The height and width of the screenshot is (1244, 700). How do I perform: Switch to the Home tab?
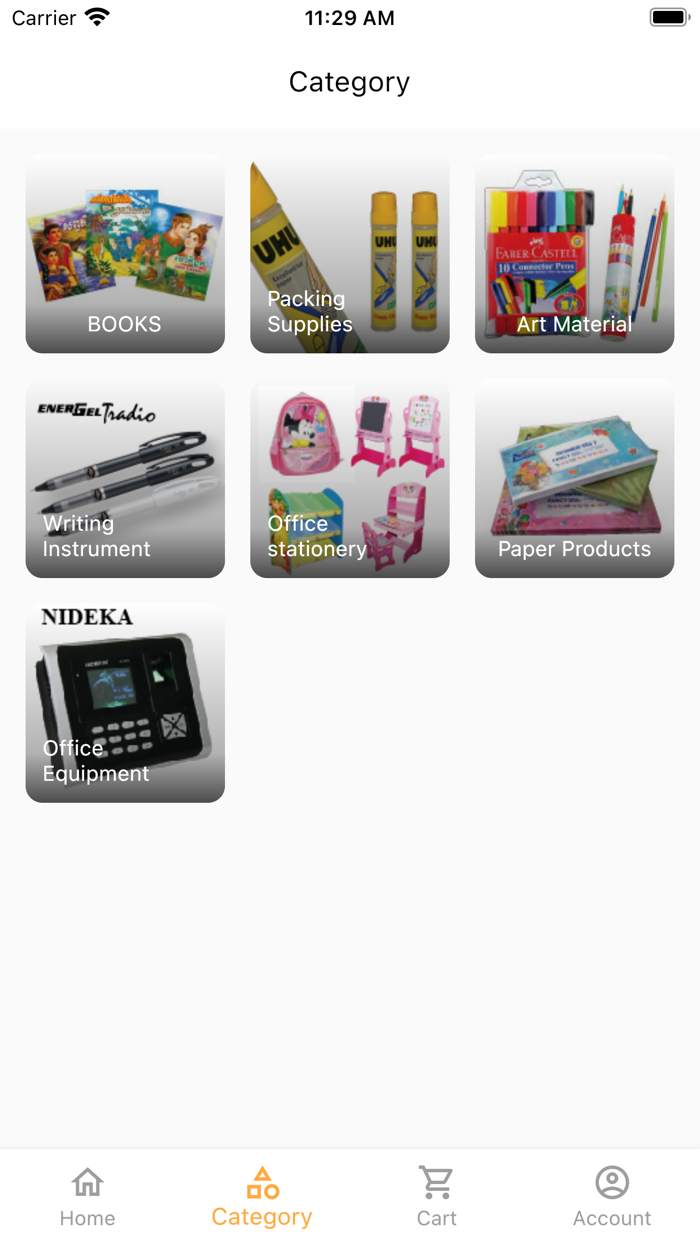pyautogui.click(x=87, y=1197)
